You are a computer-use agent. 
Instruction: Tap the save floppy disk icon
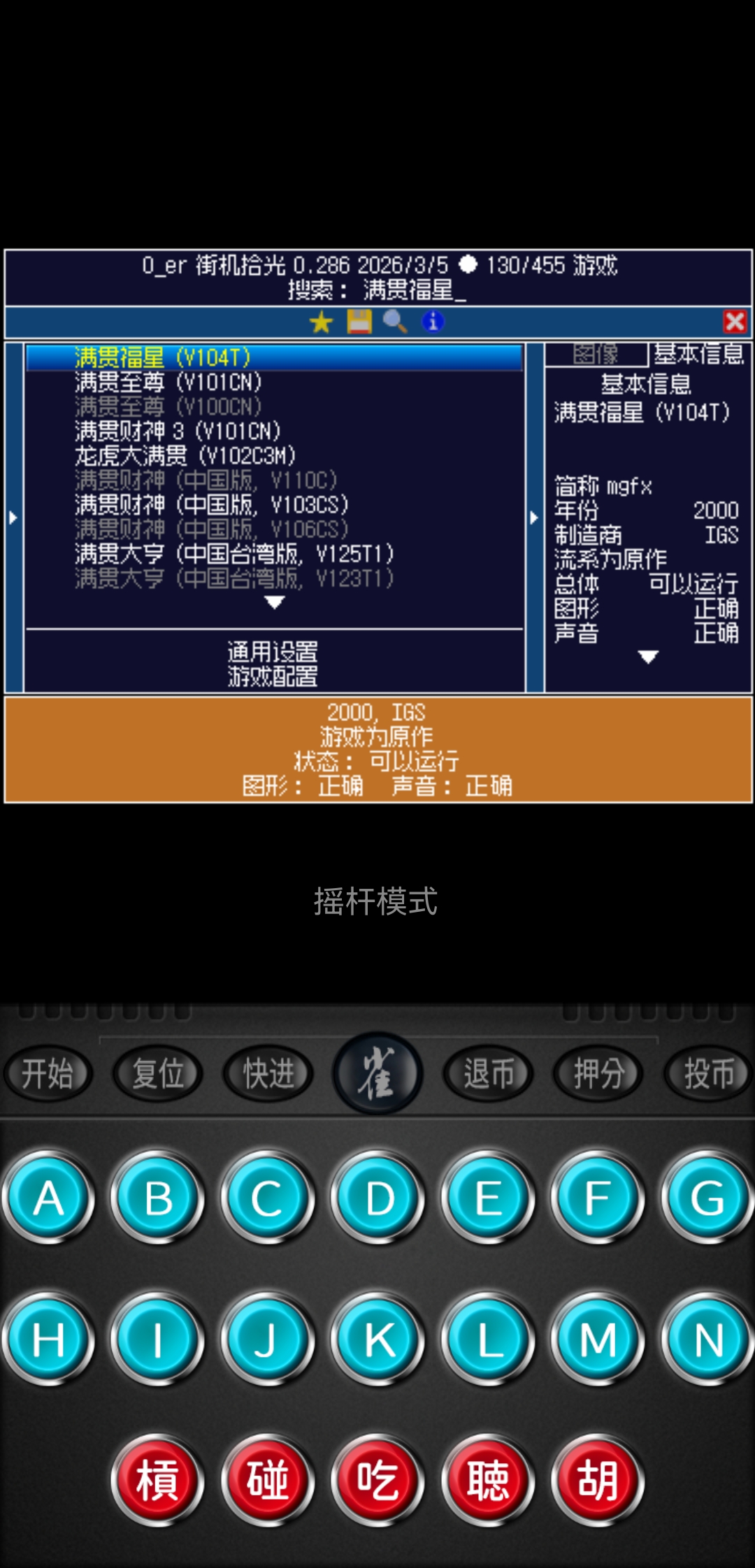coord(359,322)
